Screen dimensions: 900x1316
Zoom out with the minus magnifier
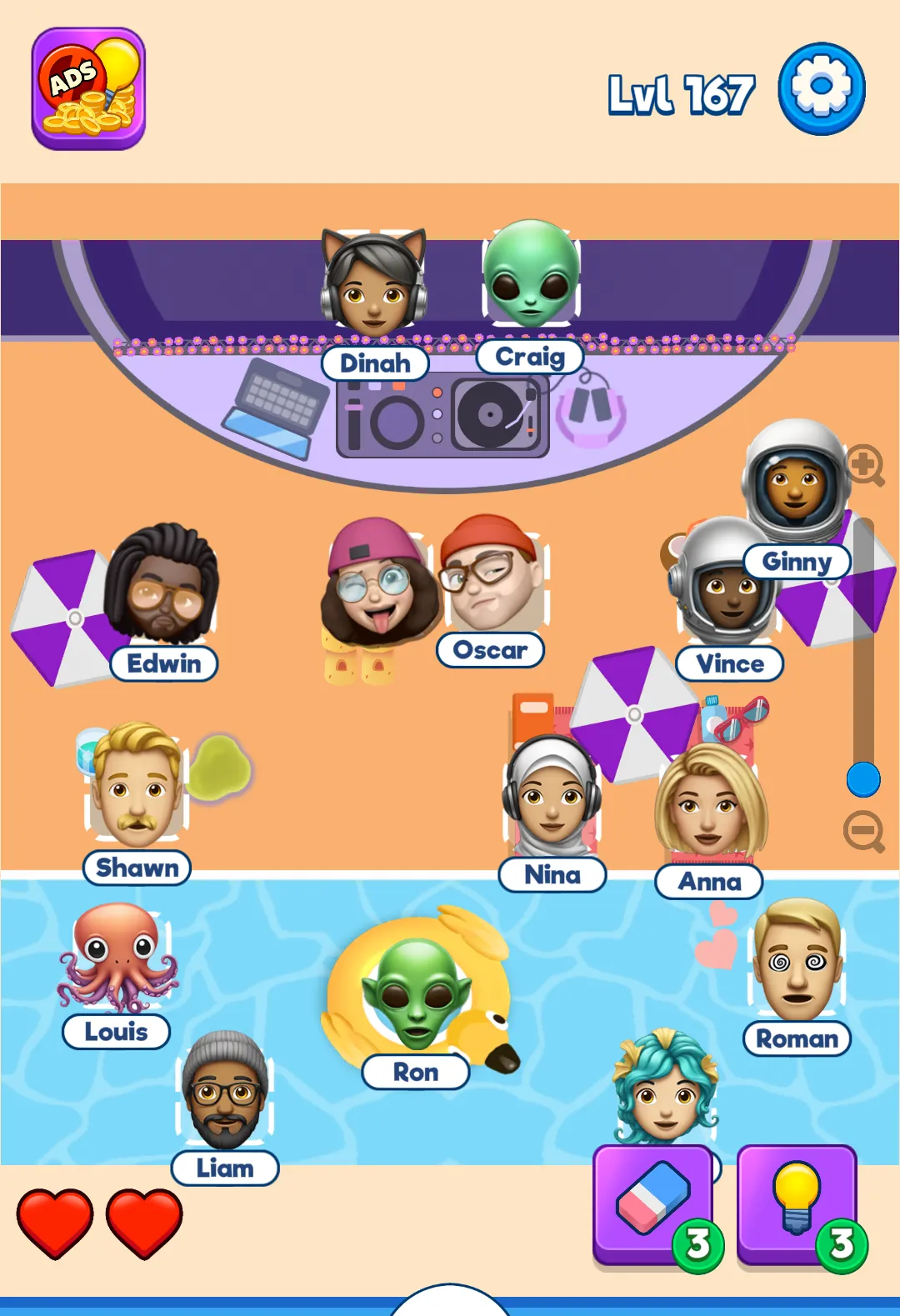pos(863,831)
